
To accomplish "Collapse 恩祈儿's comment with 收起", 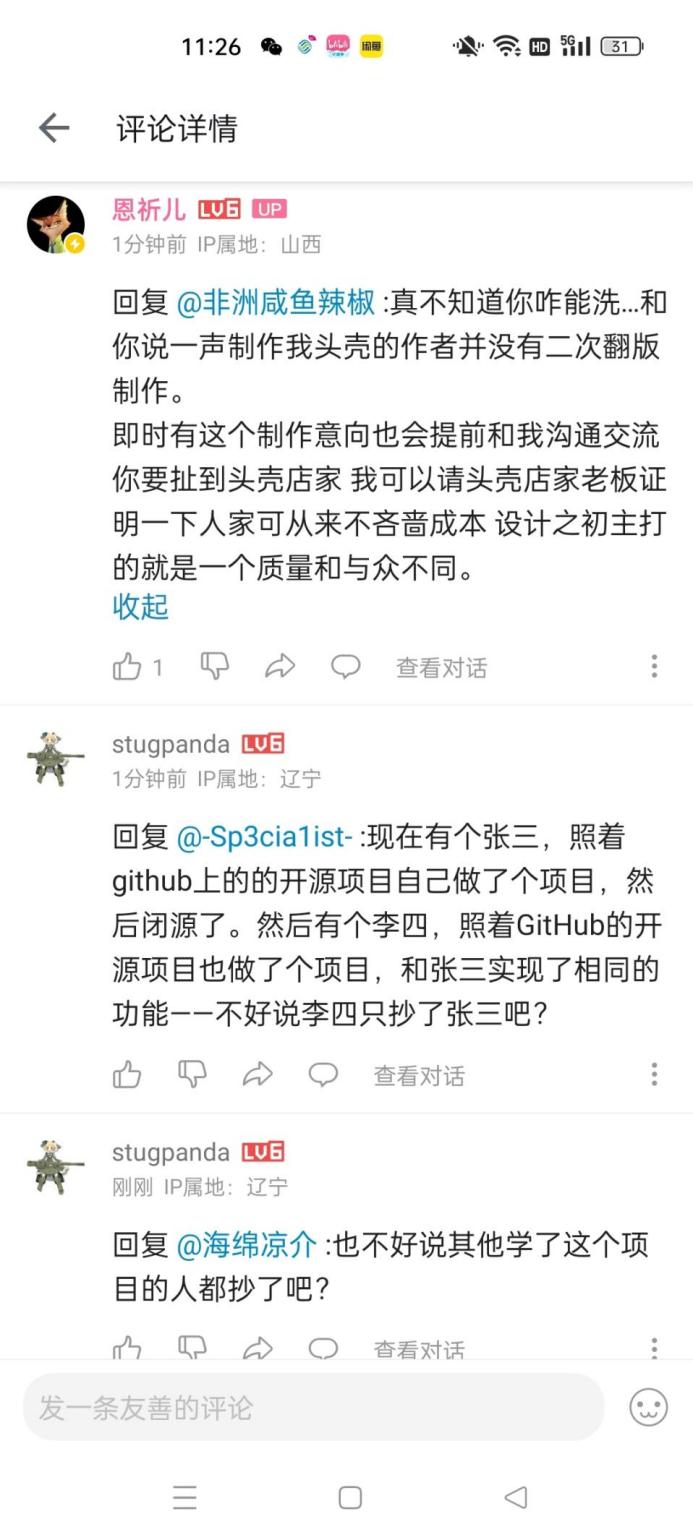I will tap(140, 607).
